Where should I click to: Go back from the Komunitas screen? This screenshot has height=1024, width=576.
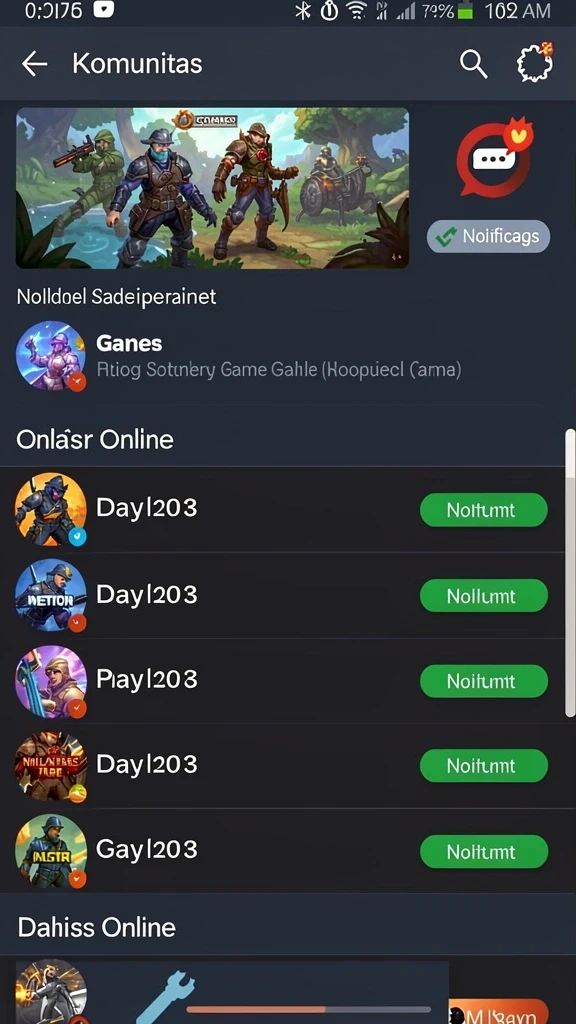[34, 64]
